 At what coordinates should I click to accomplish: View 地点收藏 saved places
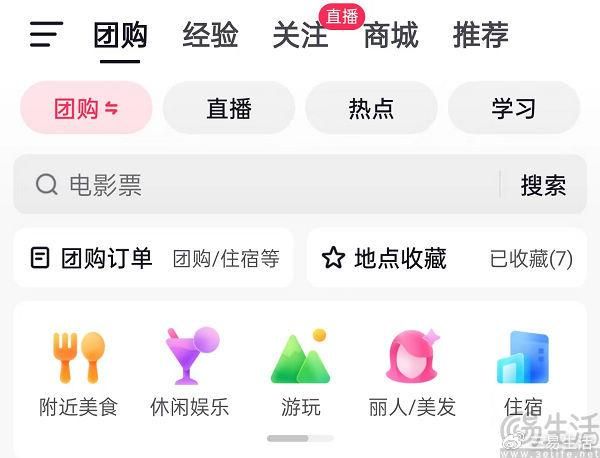446,258
